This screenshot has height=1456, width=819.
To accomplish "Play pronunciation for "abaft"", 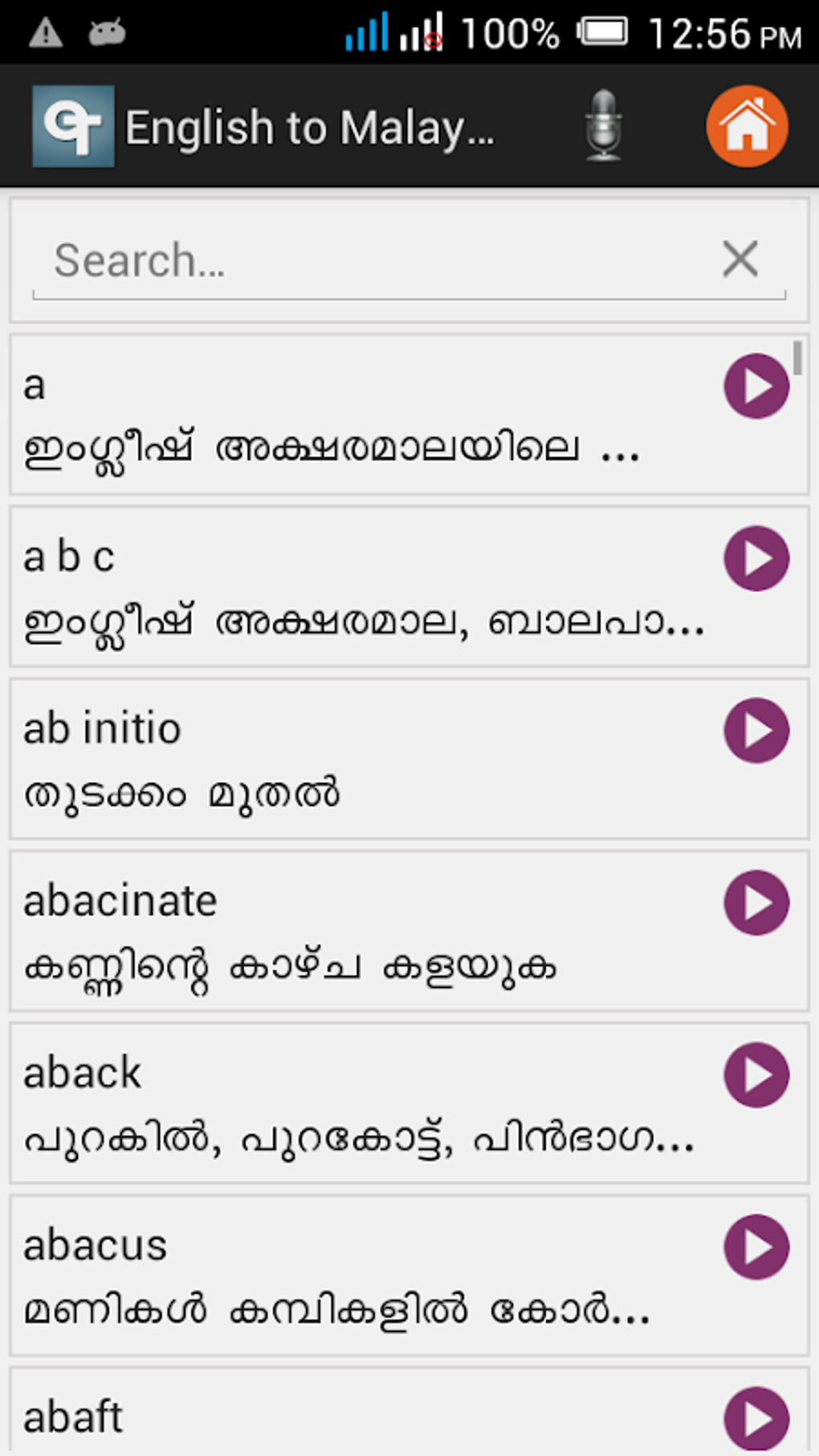I will pos(756,1418).
